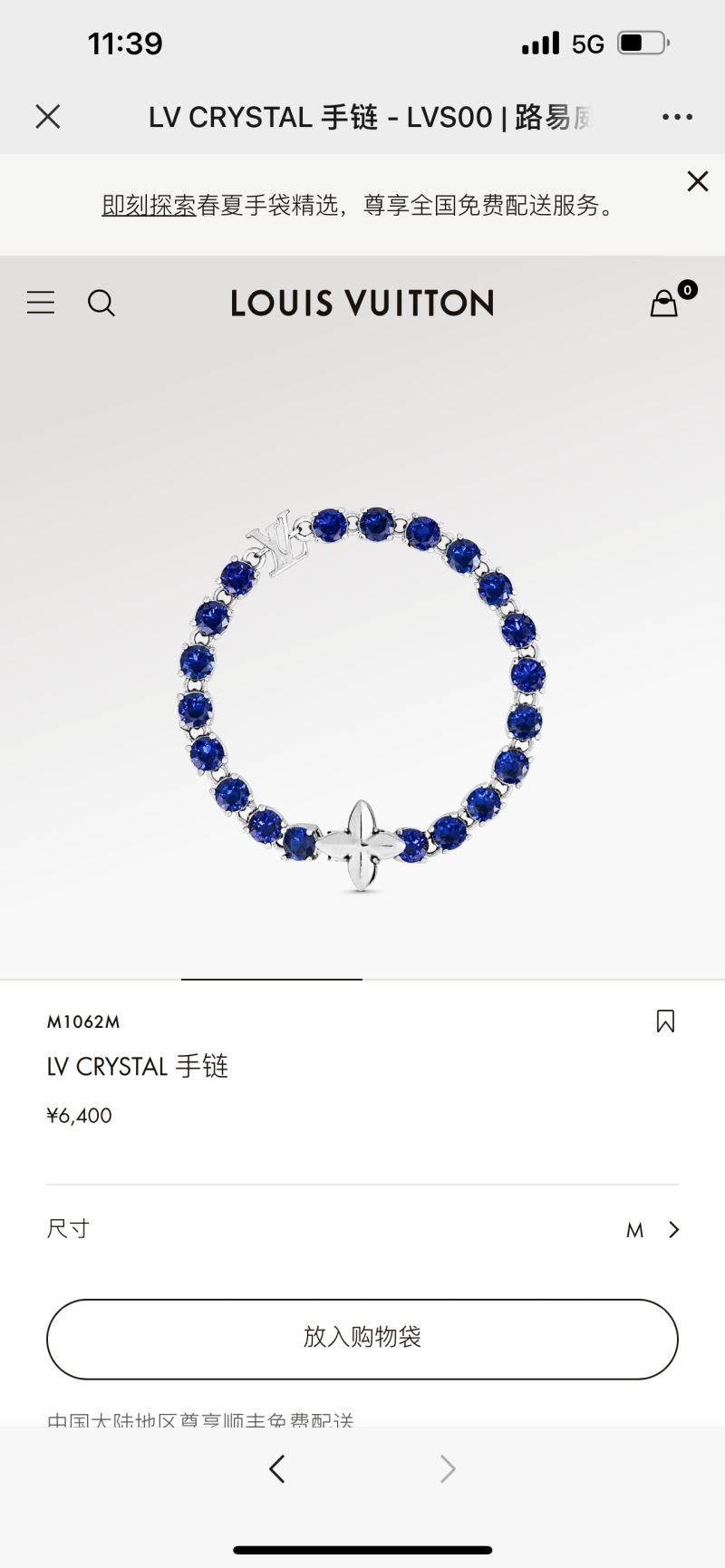The width and height of the screenshot is (725, 1568).
Task: Toggle the item into saved wishlist
Action: (667, 1021)
